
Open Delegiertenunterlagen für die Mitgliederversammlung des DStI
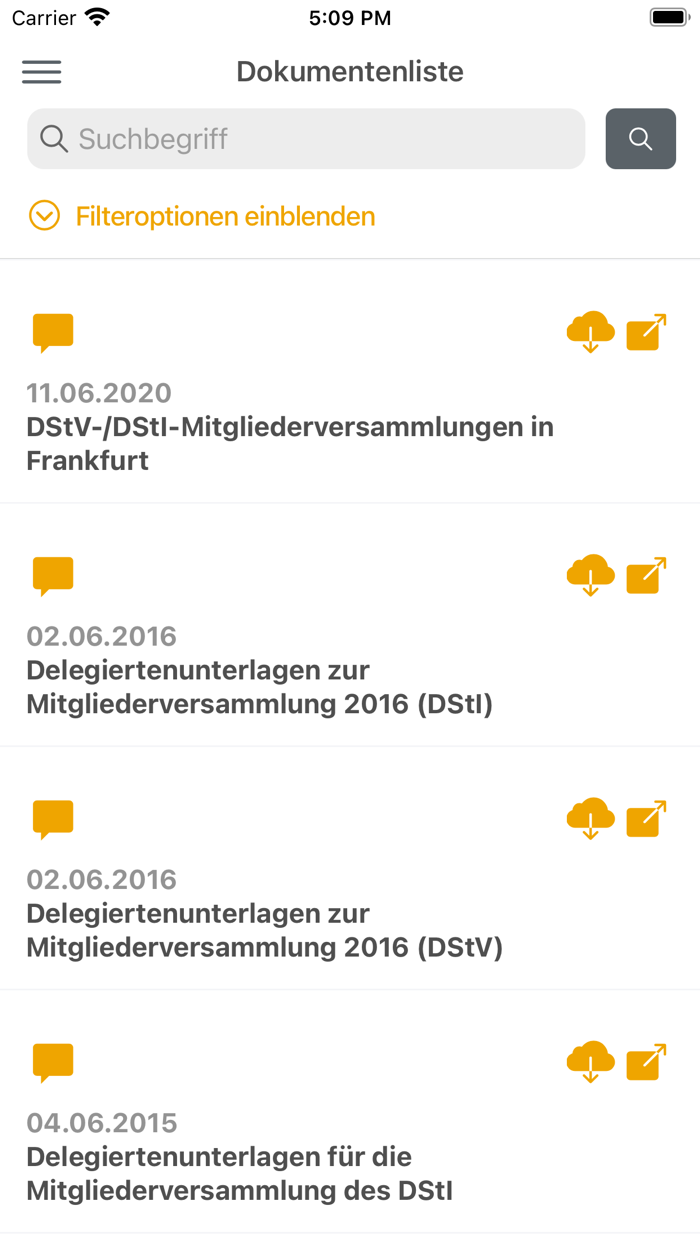pos(240,1174)
